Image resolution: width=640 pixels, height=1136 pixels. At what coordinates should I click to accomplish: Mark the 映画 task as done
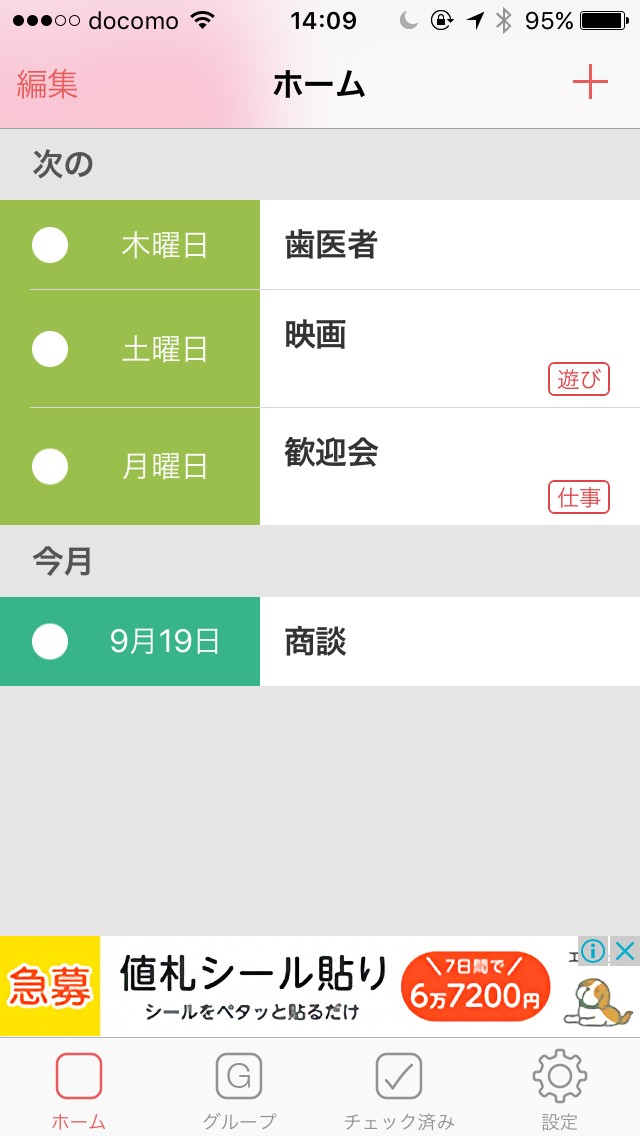click(50, 349)
